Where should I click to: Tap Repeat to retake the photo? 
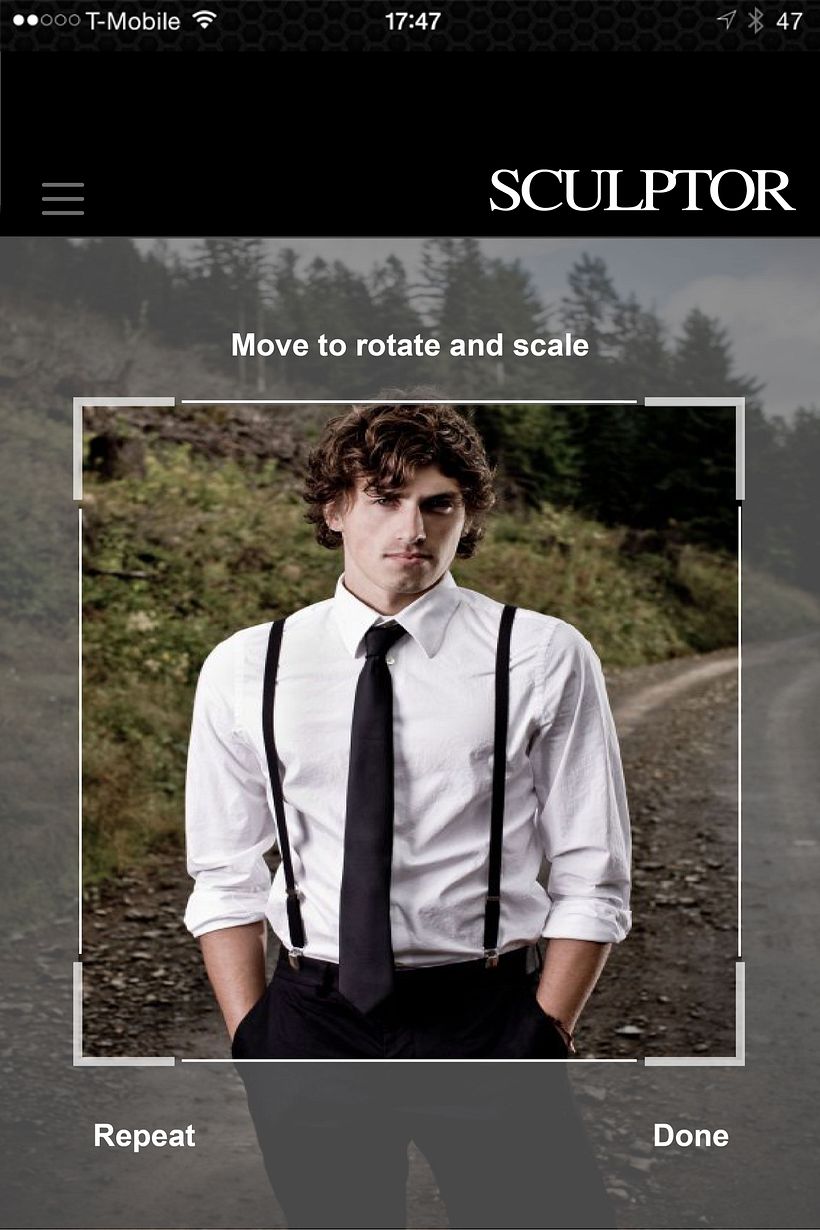[x=144, y=1136]
